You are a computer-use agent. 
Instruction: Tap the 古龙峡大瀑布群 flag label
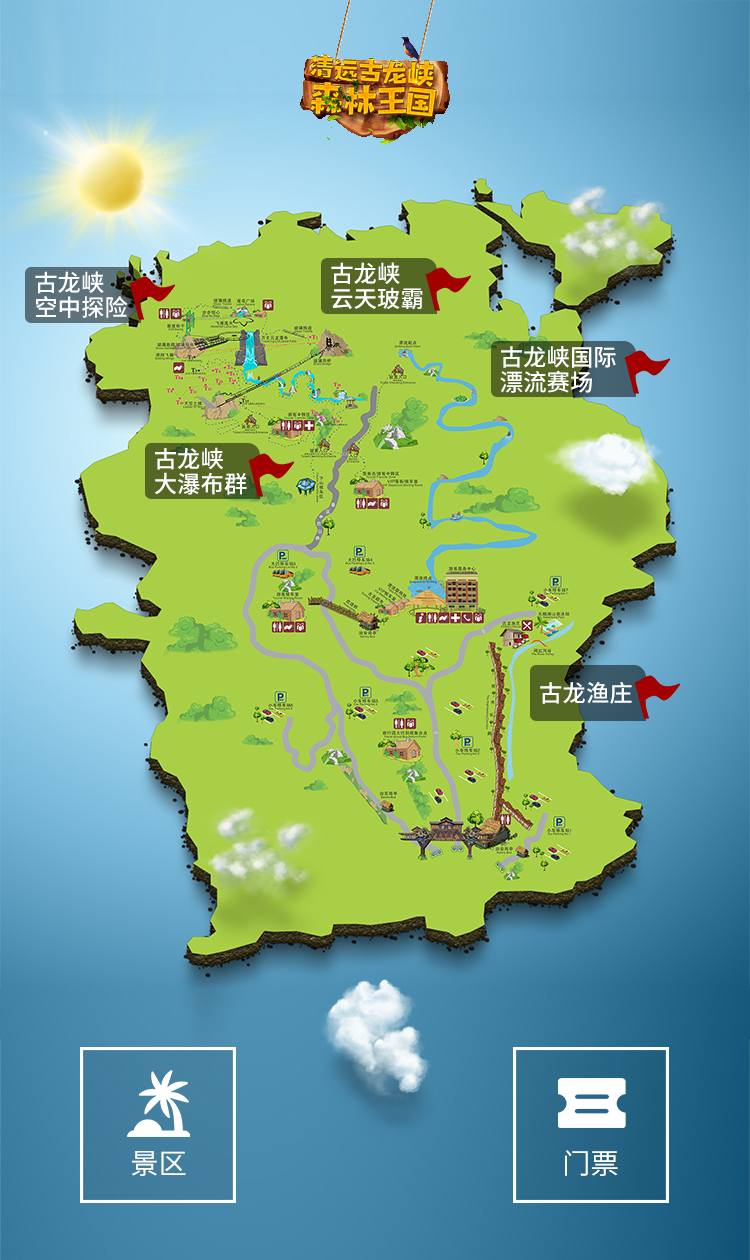201,472
